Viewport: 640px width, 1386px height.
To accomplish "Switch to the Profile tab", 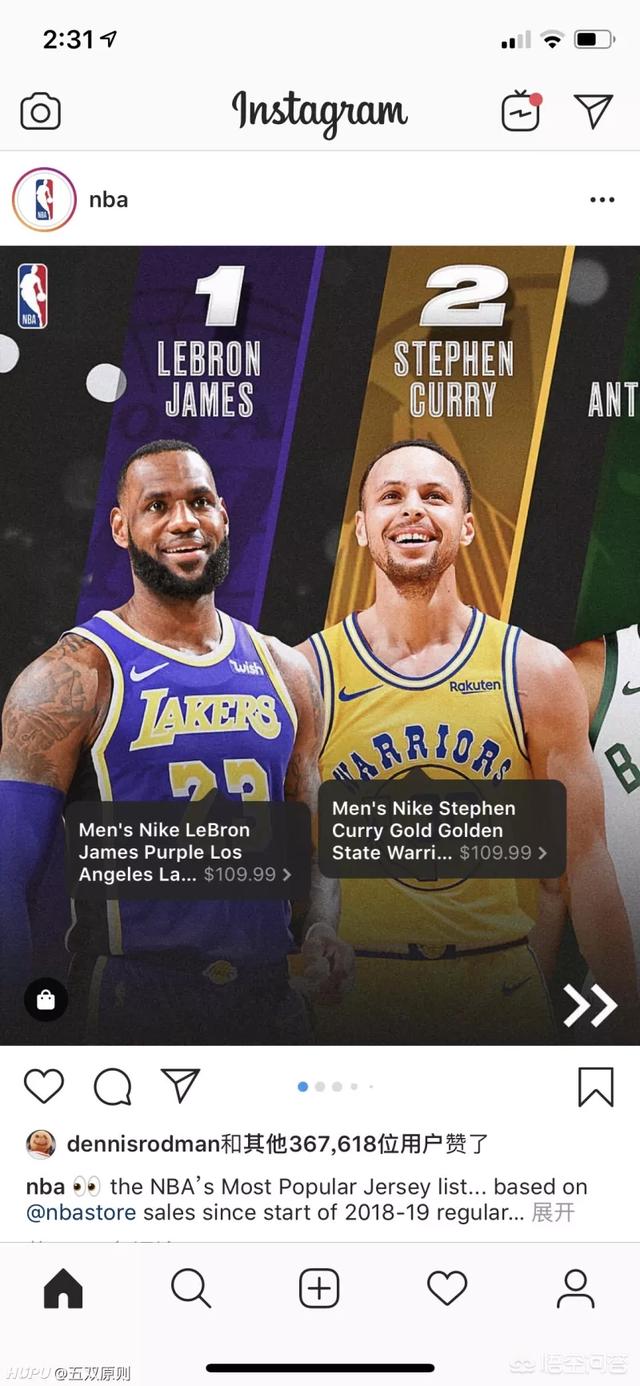I will pos(575,1289).
